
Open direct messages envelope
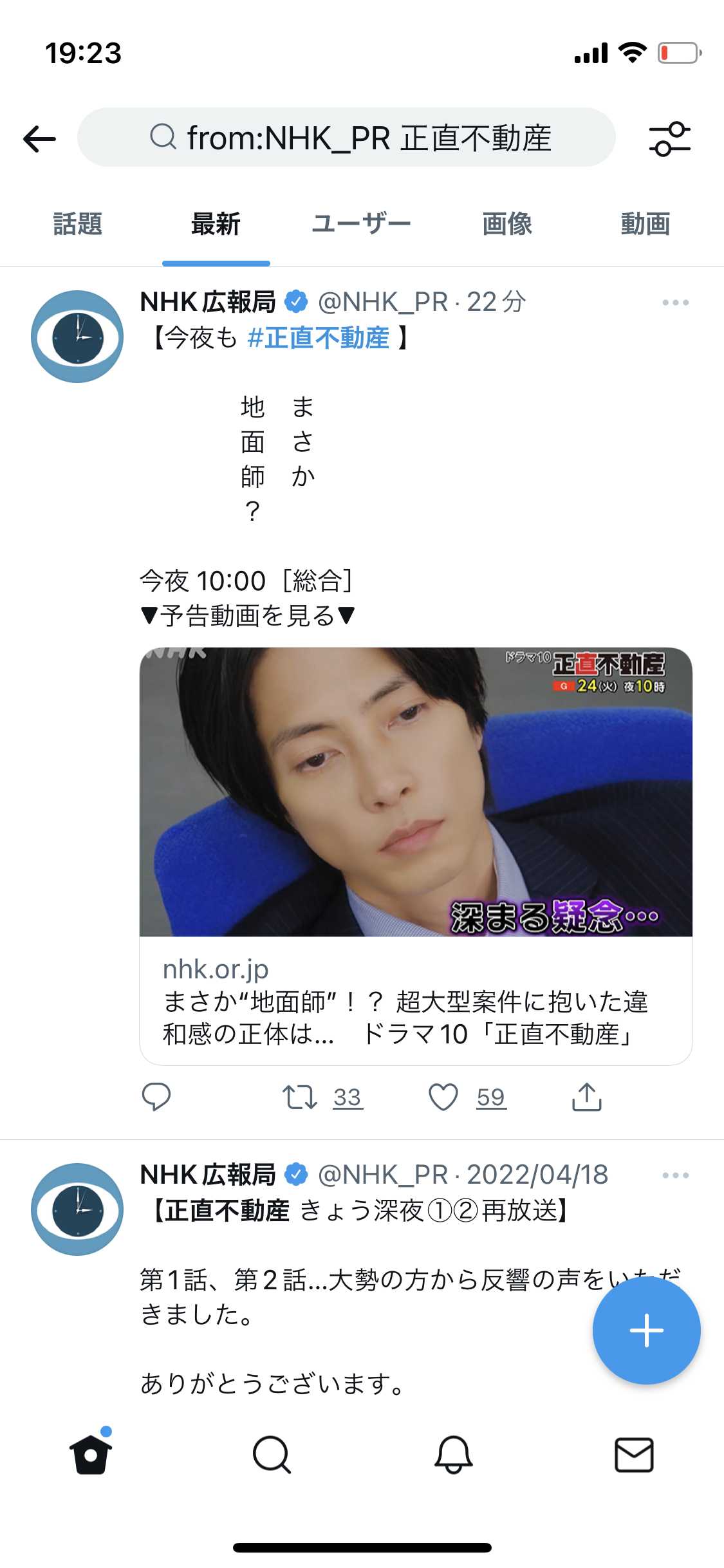[634, 1455]
